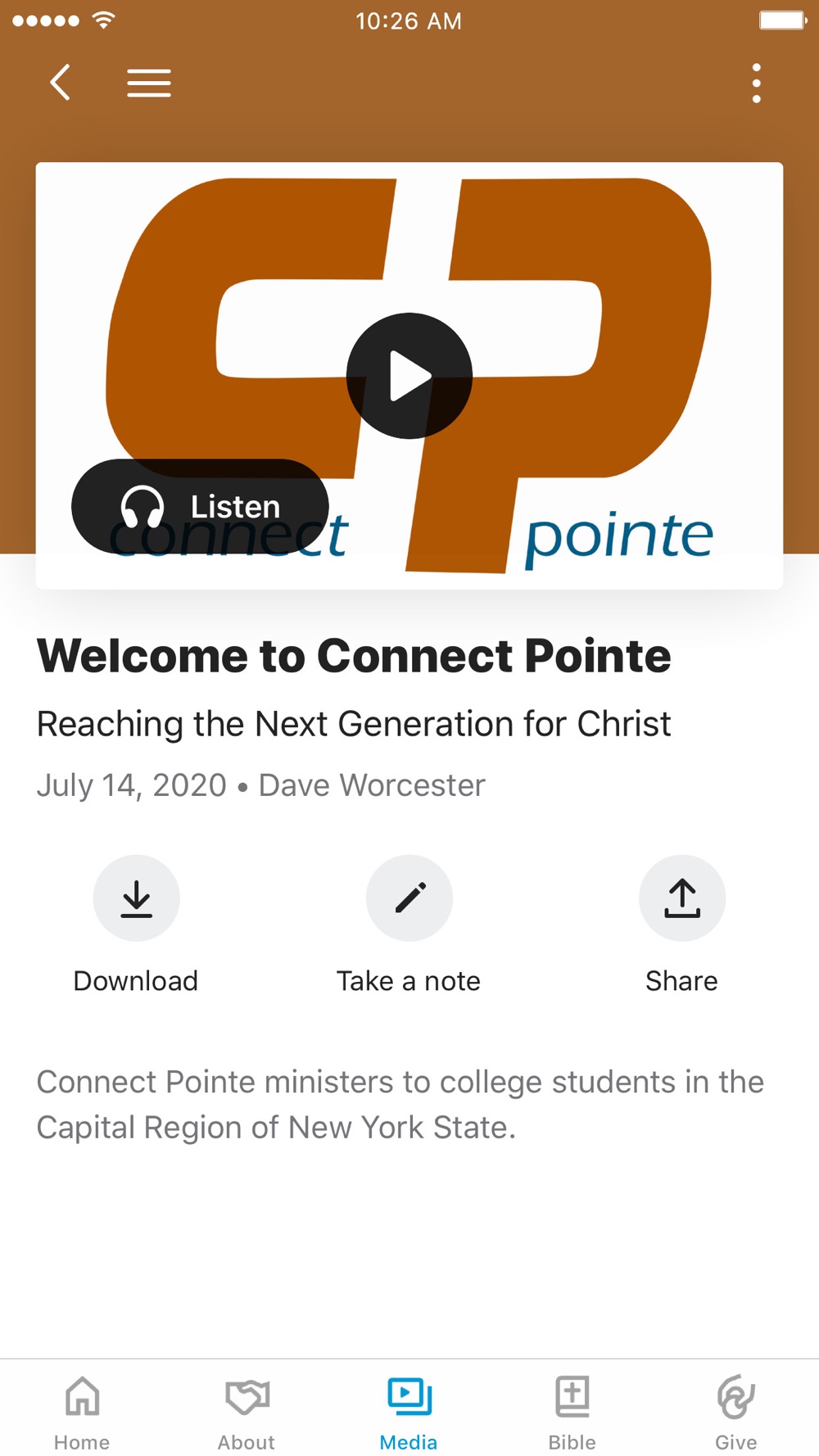The image size is (819, 1456).
Task: Switch to the Home tab
Action: (x=82, y=1413)
